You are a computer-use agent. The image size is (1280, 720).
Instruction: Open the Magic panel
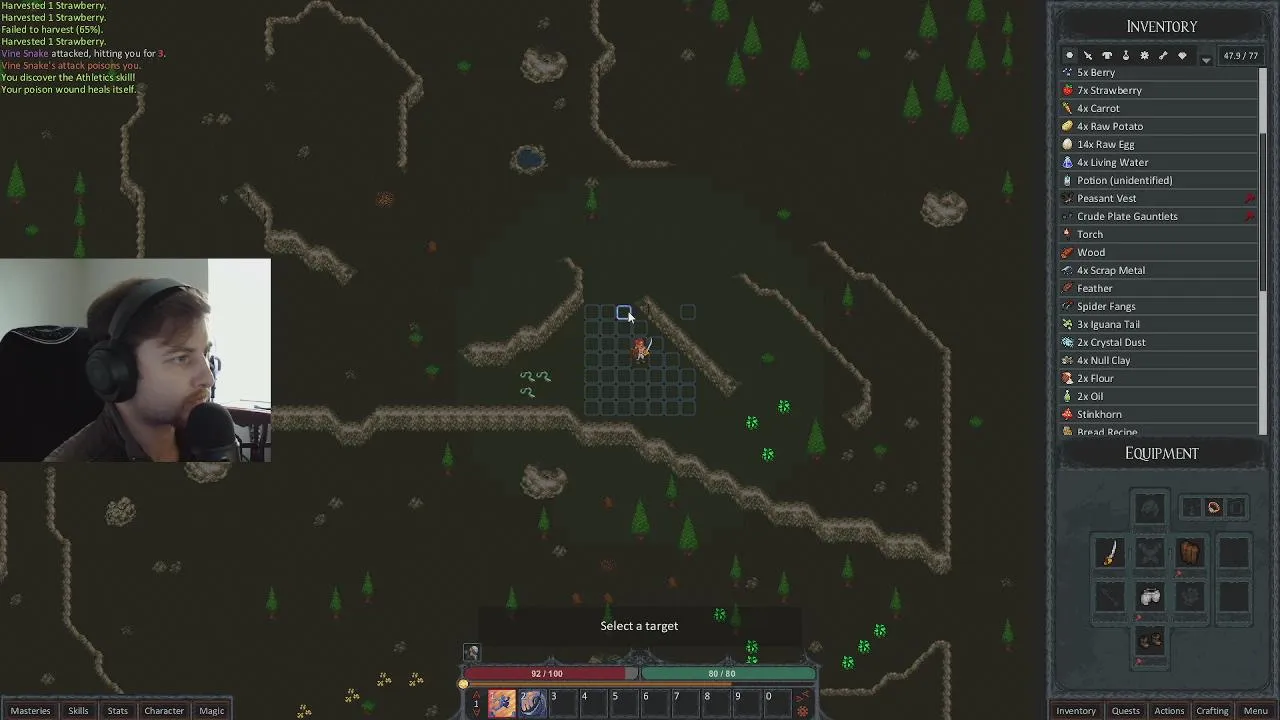click(x=211, y=711)
